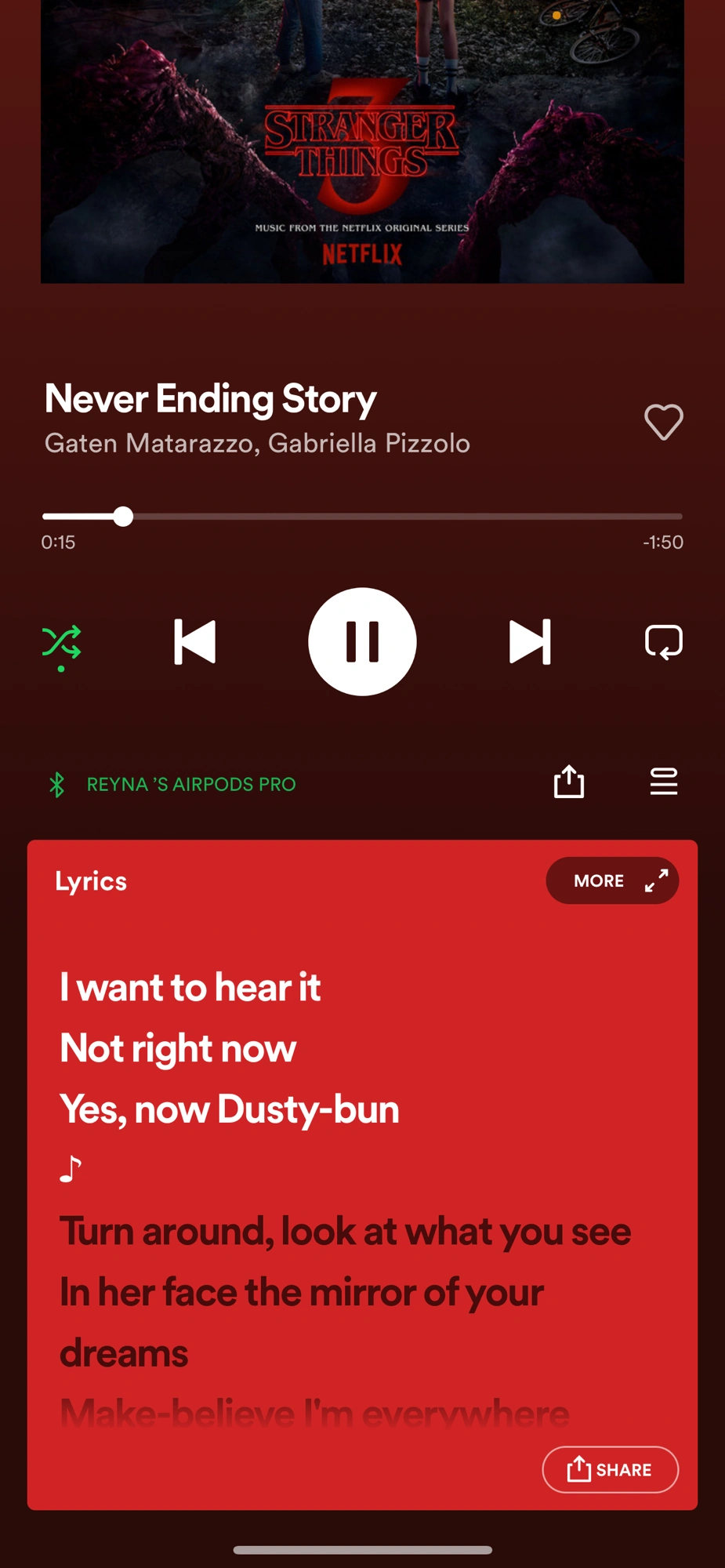
Task: Tap the artist names Gaten Matarazzo, Gabriella Pizzolo
Action: (x=257, y=443)
